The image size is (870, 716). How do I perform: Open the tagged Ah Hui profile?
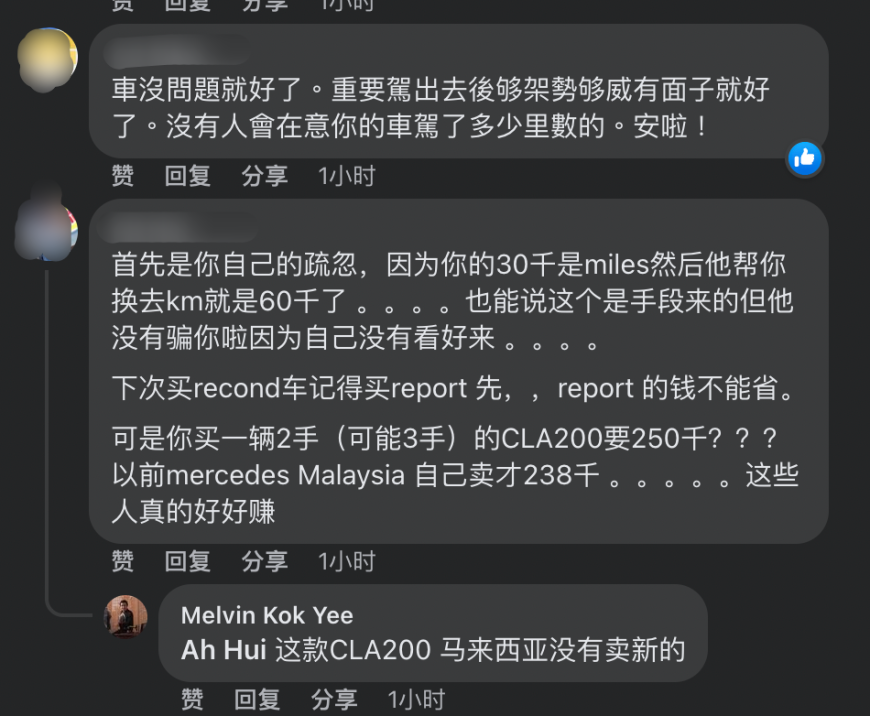point(223,650)
